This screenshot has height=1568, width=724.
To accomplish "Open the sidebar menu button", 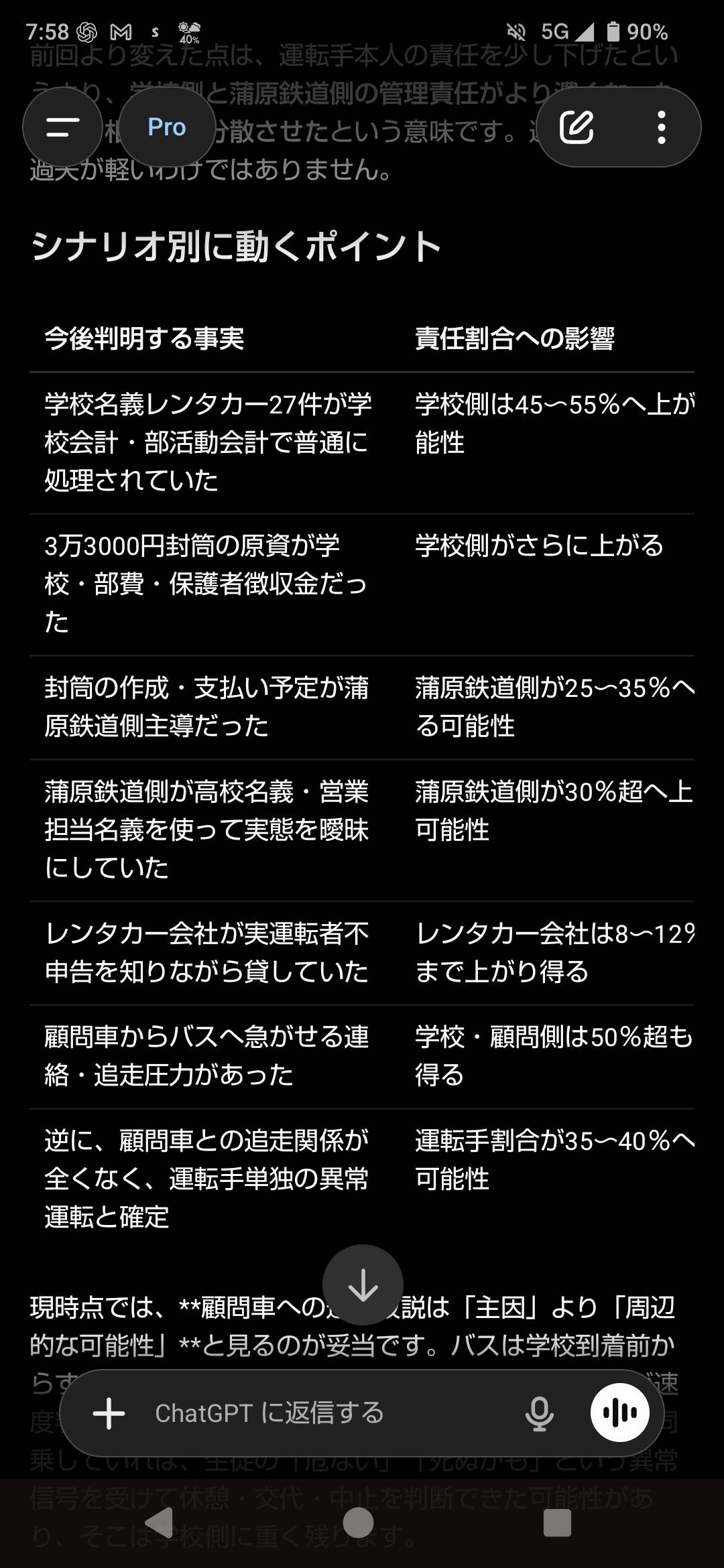I will click(62, 127).
